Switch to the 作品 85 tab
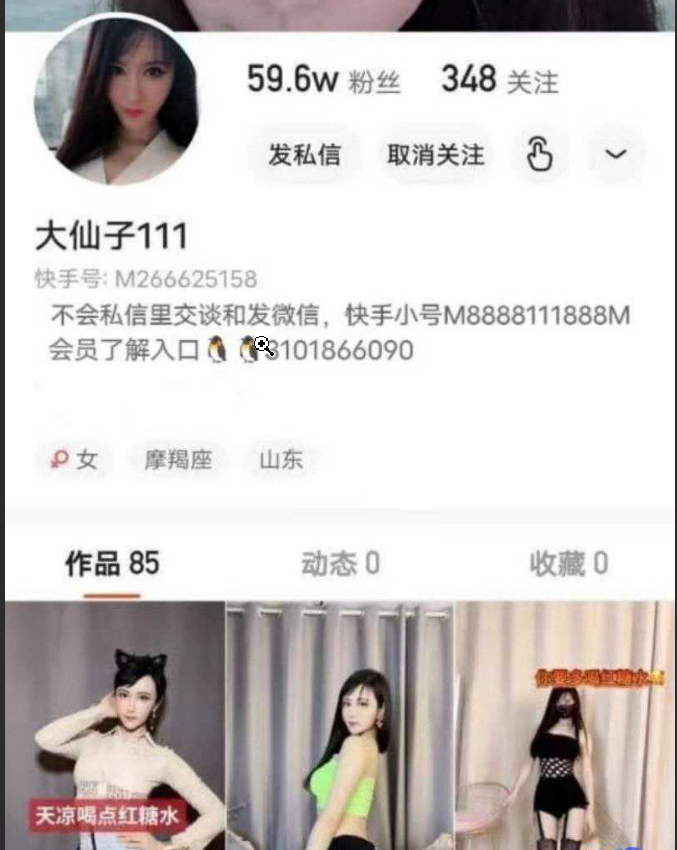This screenshot has height=850, width=677. 112,564
